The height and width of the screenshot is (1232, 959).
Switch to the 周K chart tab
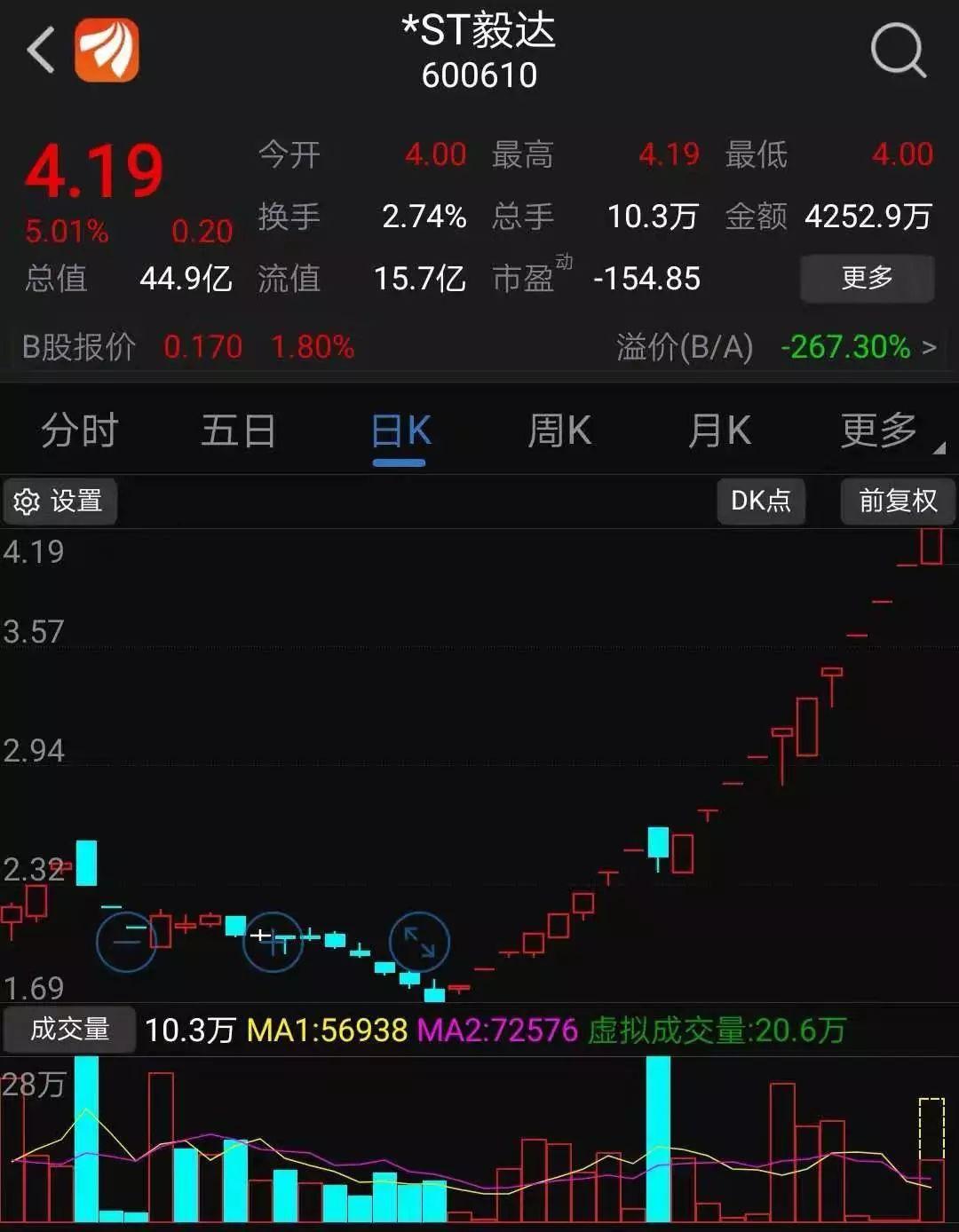pos(559,431)
